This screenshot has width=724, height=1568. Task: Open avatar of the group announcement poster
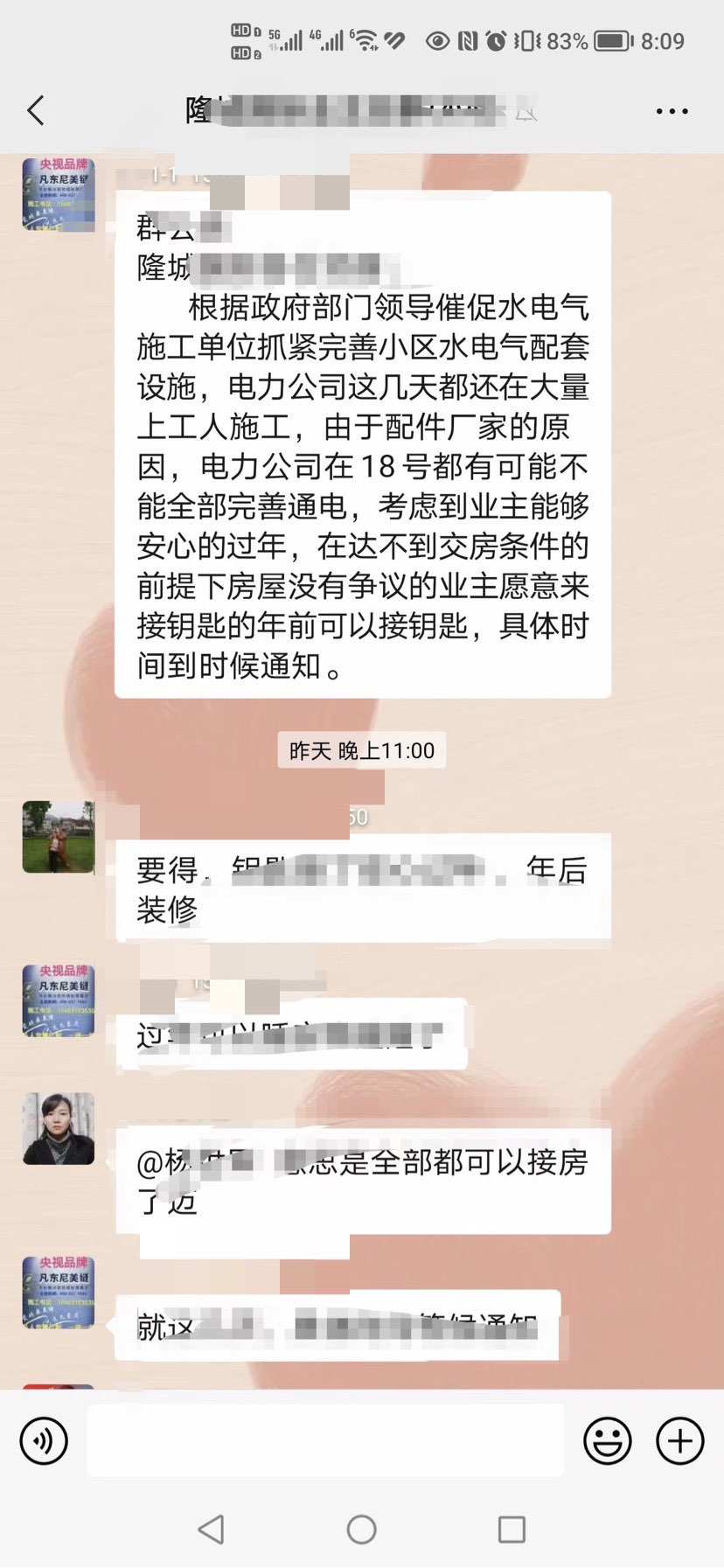(59, 194)
